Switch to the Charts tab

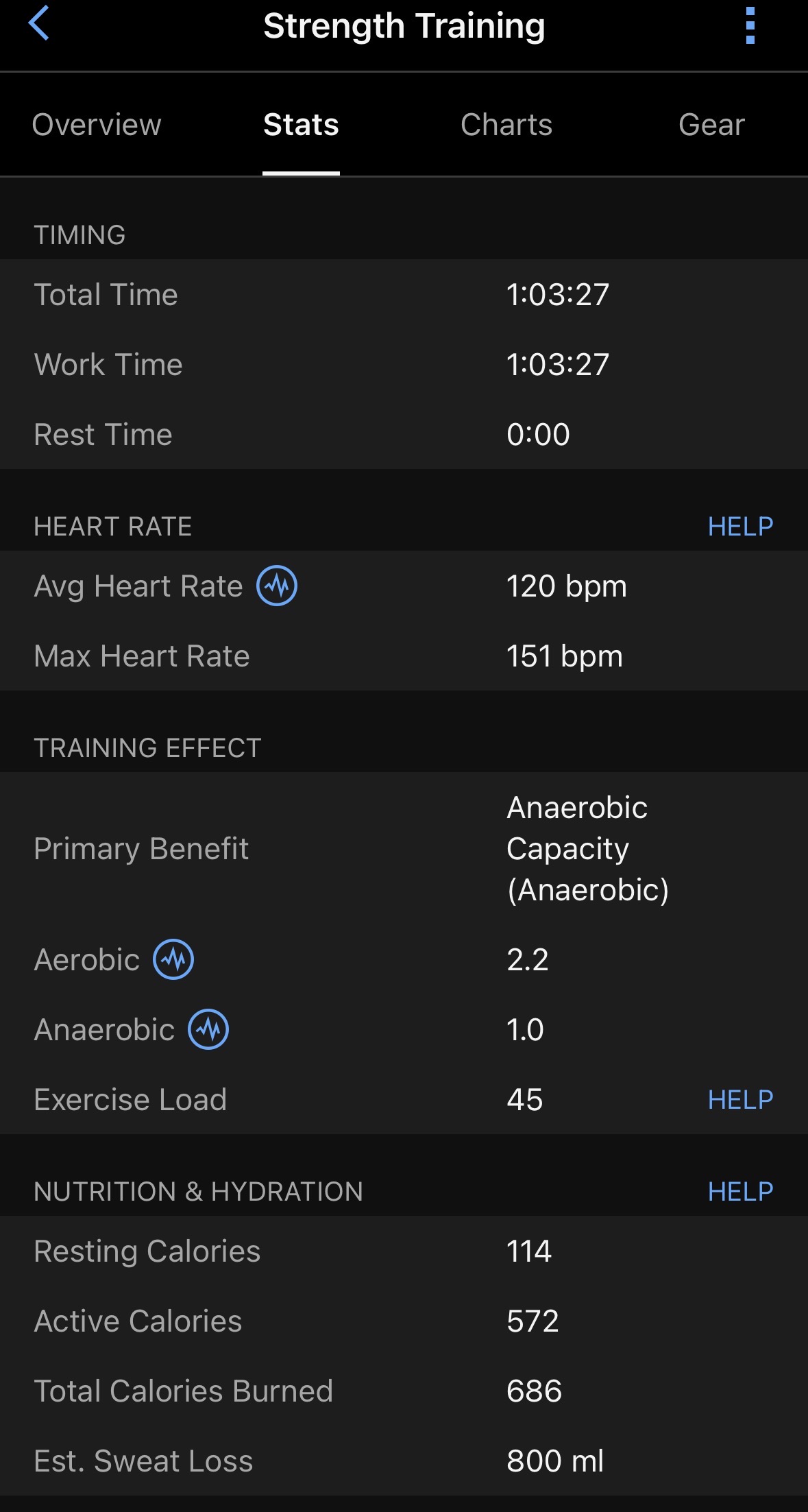pyautogui.click(x=506, y=125)
